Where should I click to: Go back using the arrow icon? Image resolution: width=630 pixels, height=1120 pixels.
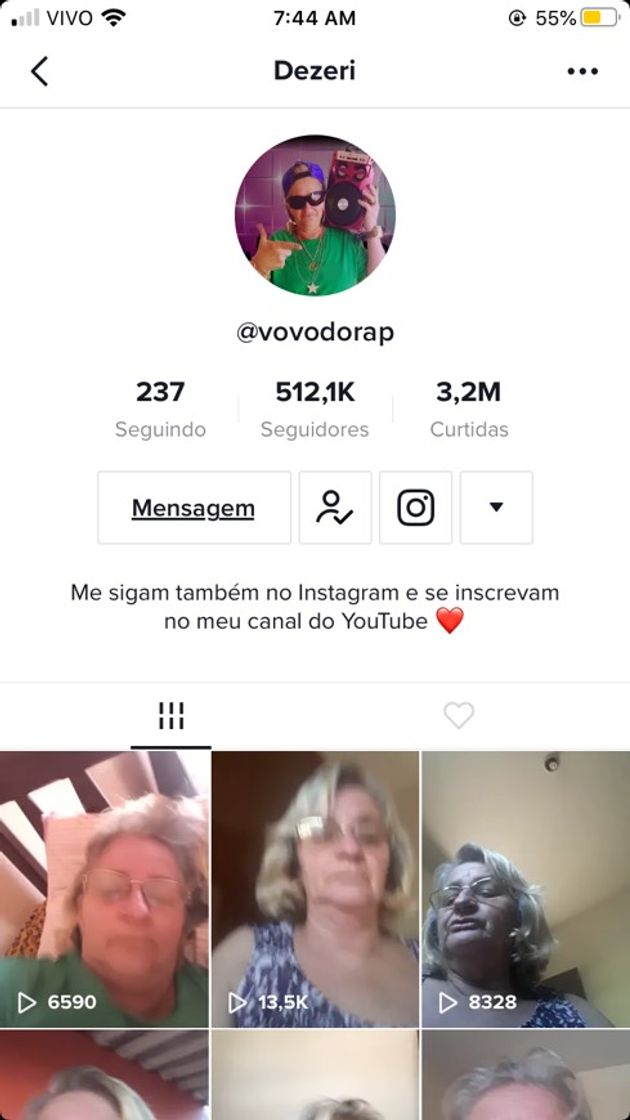(40, 71)
